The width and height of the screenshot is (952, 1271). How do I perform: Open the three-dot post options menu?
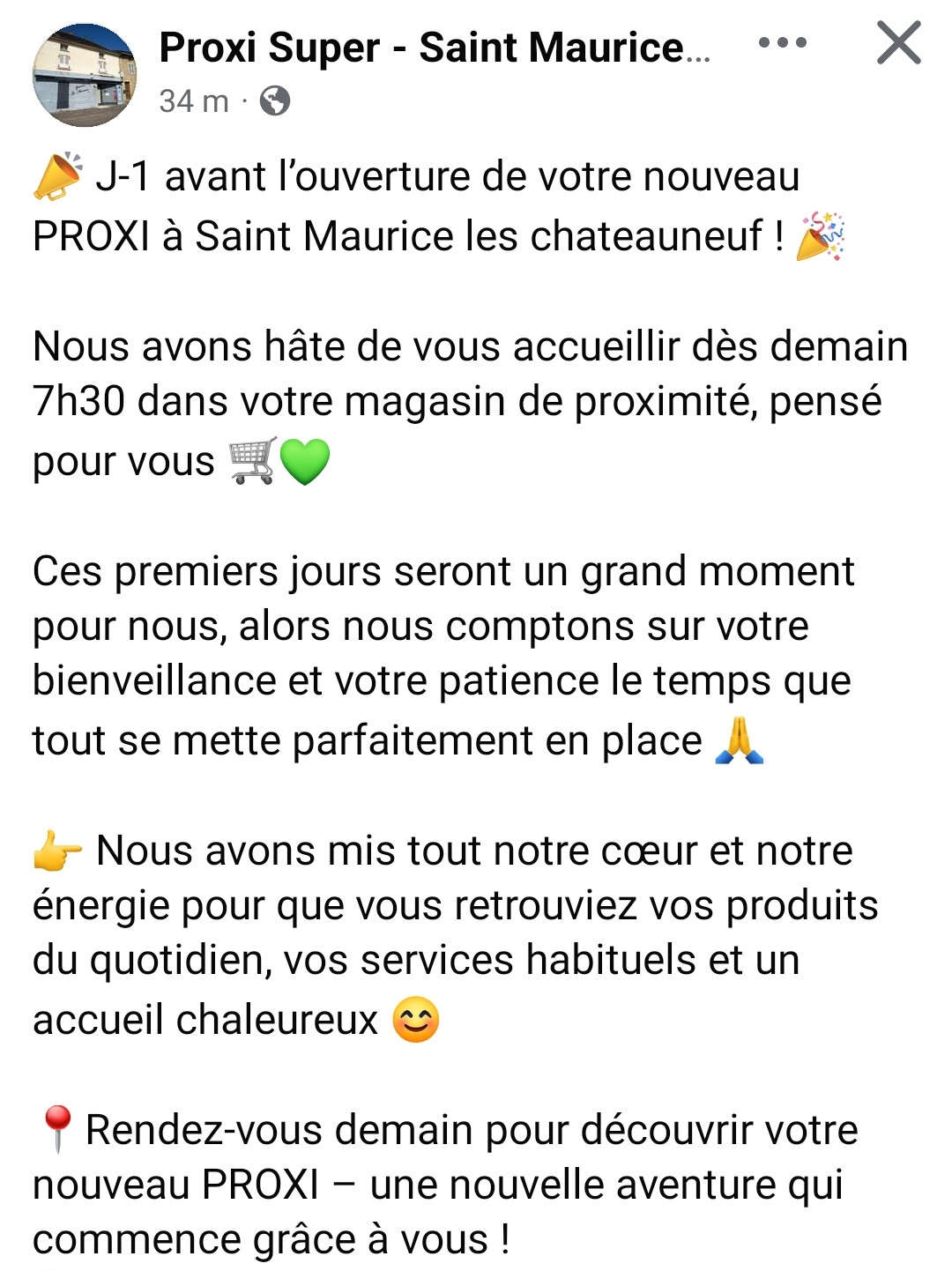[x=782, y=42]
